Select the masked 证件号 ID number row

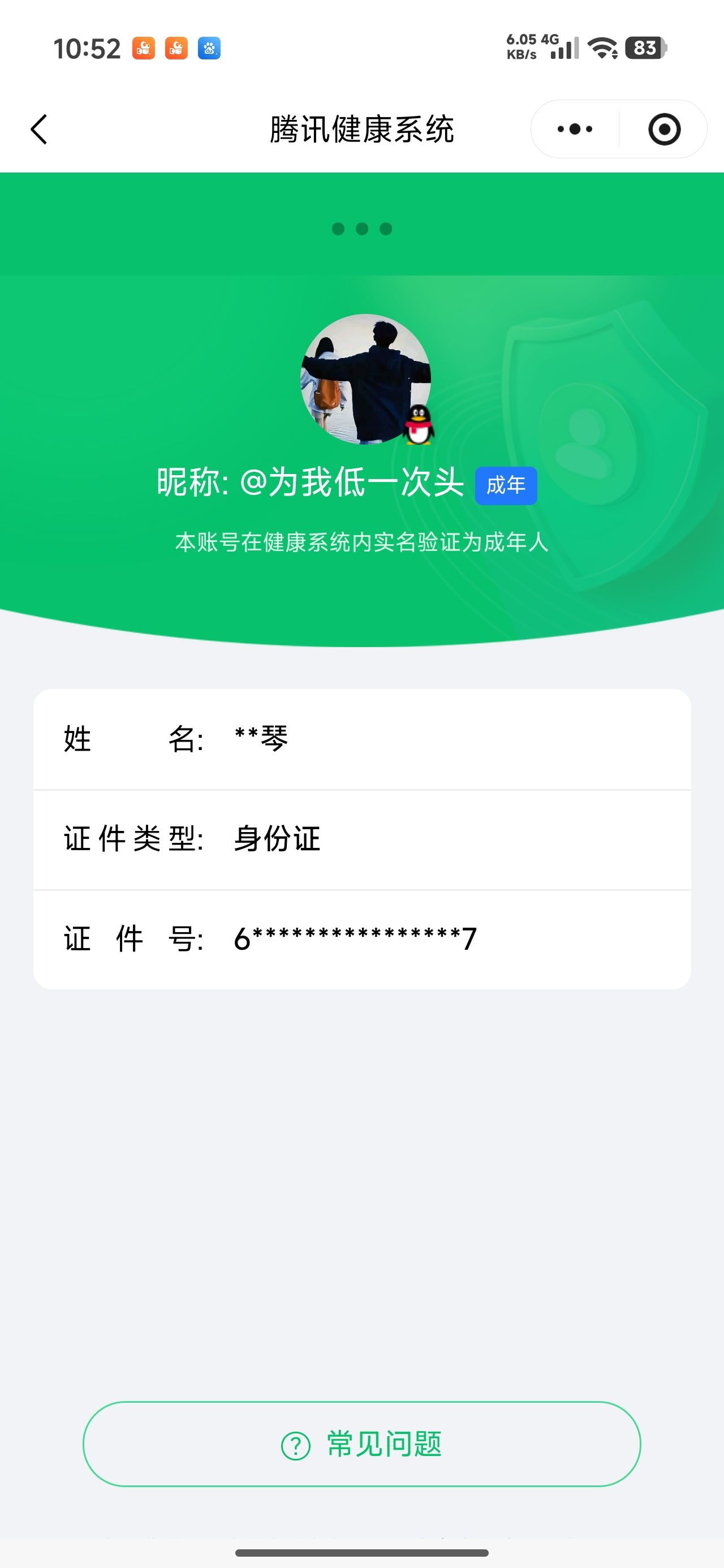click(361, 937)
